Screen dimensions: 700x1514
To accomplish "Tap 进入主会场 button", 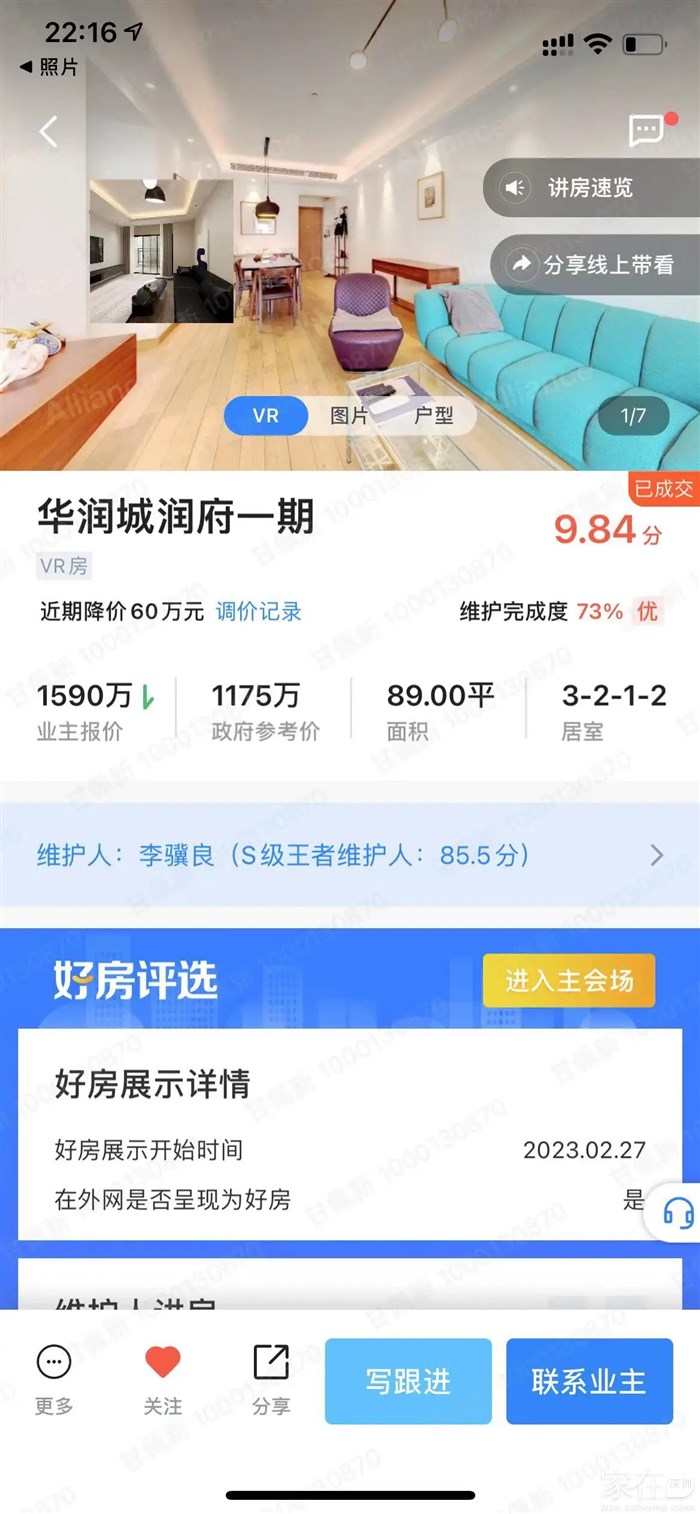I will click(x=568, y=980).
